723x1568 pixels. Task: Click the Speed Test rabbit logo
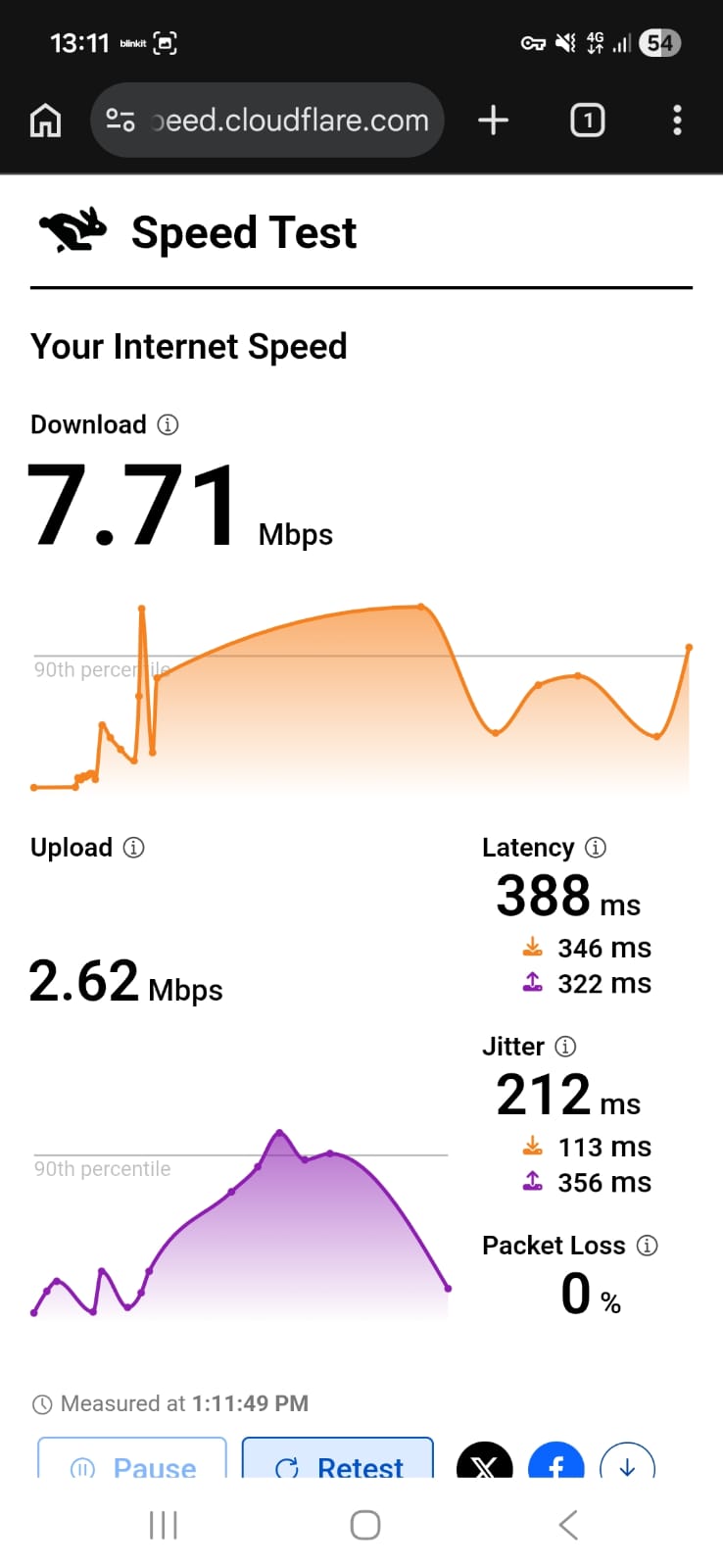tap(71, 231)
